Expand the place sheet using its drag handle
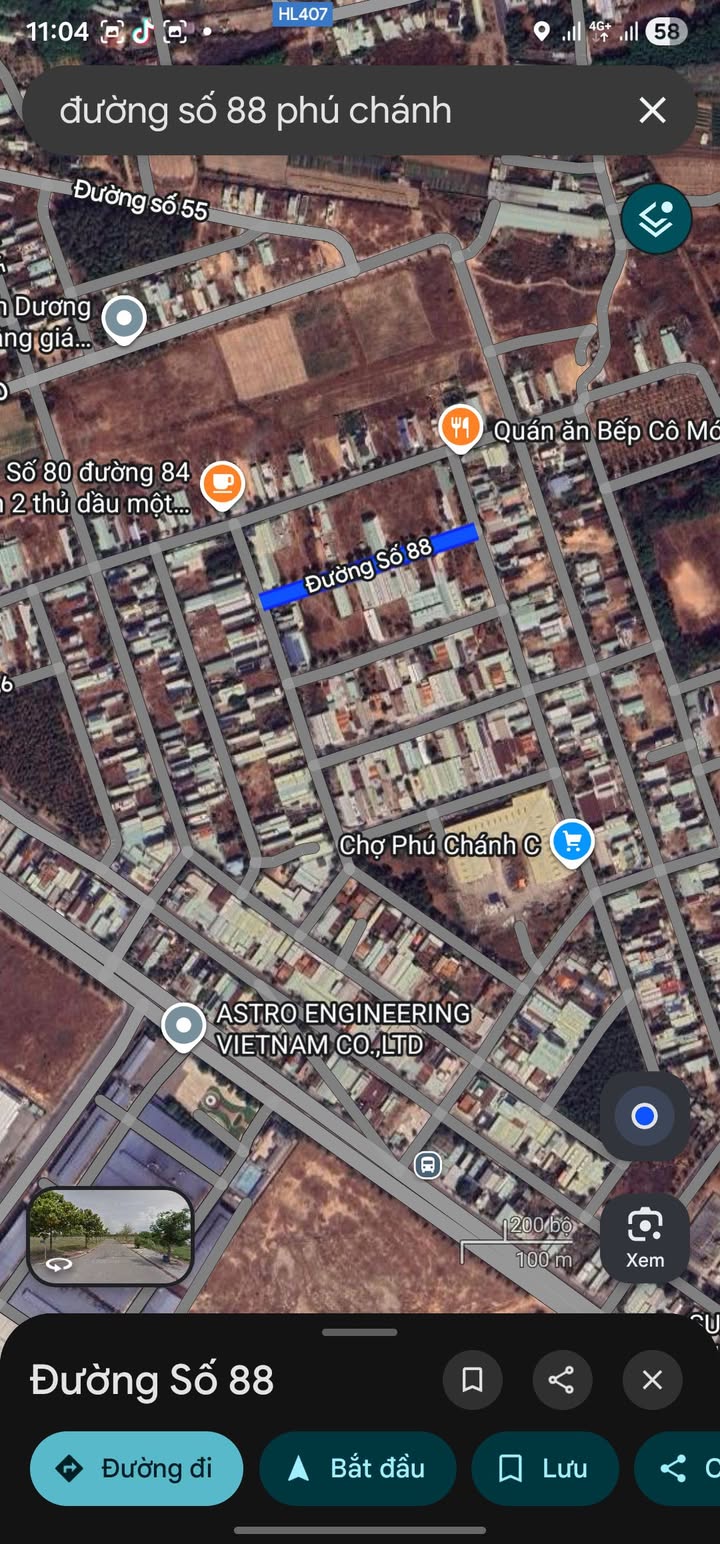The image size is (720, 1544). click(360, 1332)
